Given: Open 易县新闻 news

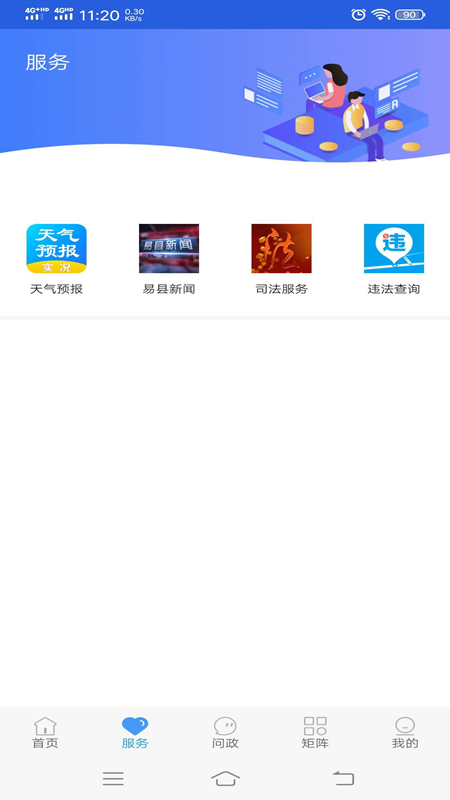Looking at the screenshot, I should pyautogui.click(x=169, y=259).
